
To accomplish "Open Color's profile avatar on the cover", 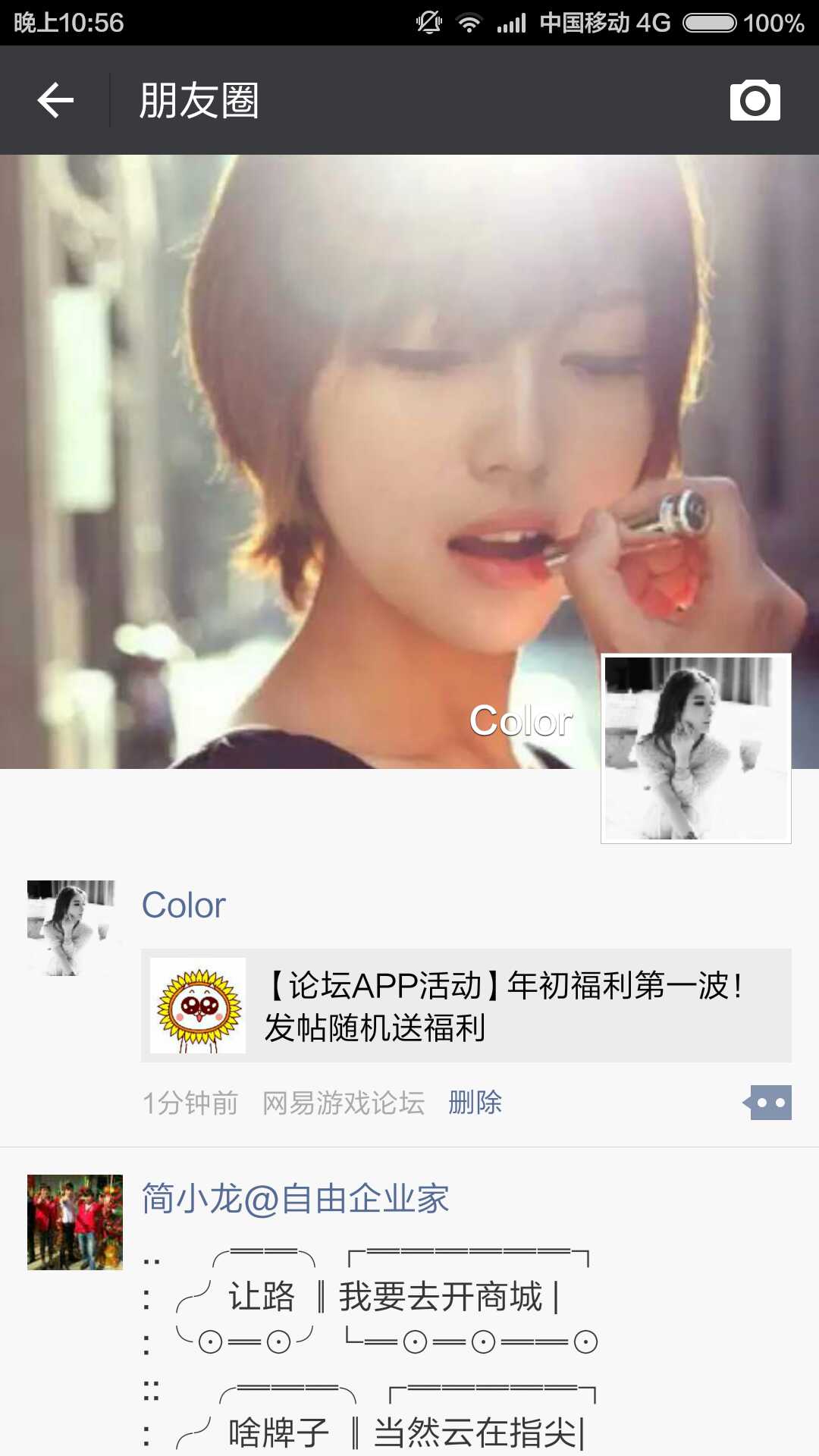I will click(x=695, y=748).
